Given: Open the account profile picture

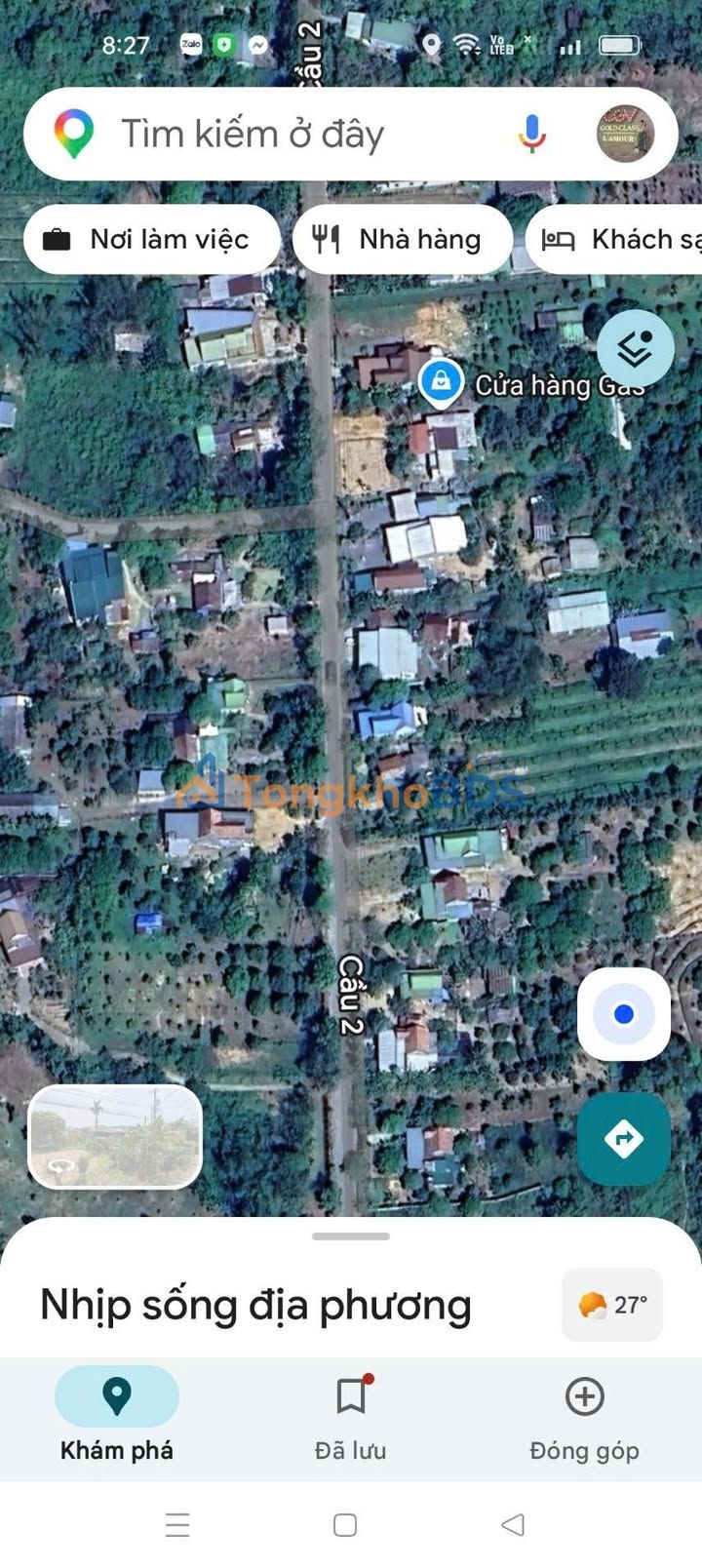Looking at the screenshot, I should pos(624,134).
